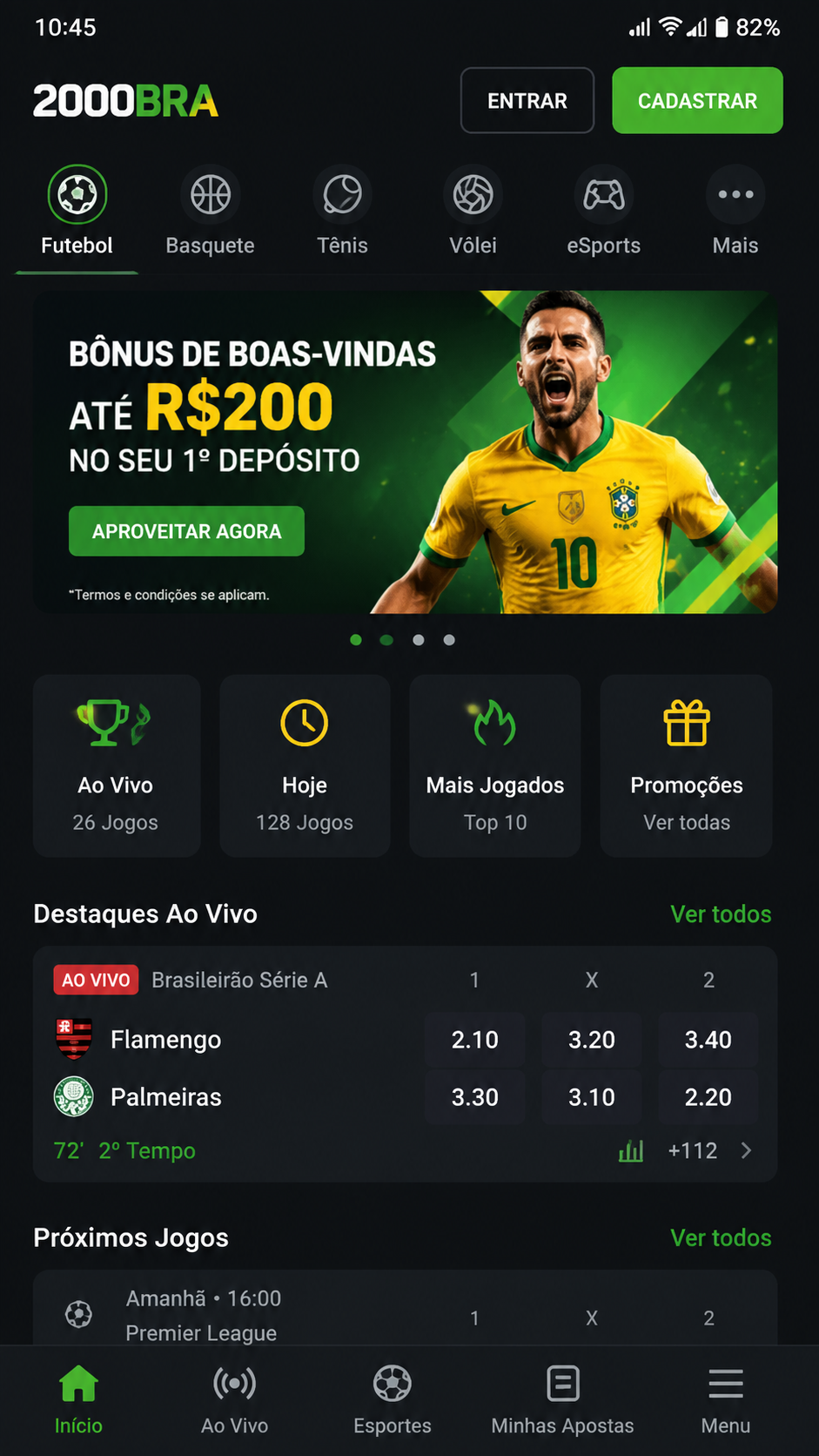The height and width of the screenshot is (1456, 819).
Task: Open match statistics chart icon
Action: tap(631, 1150)
